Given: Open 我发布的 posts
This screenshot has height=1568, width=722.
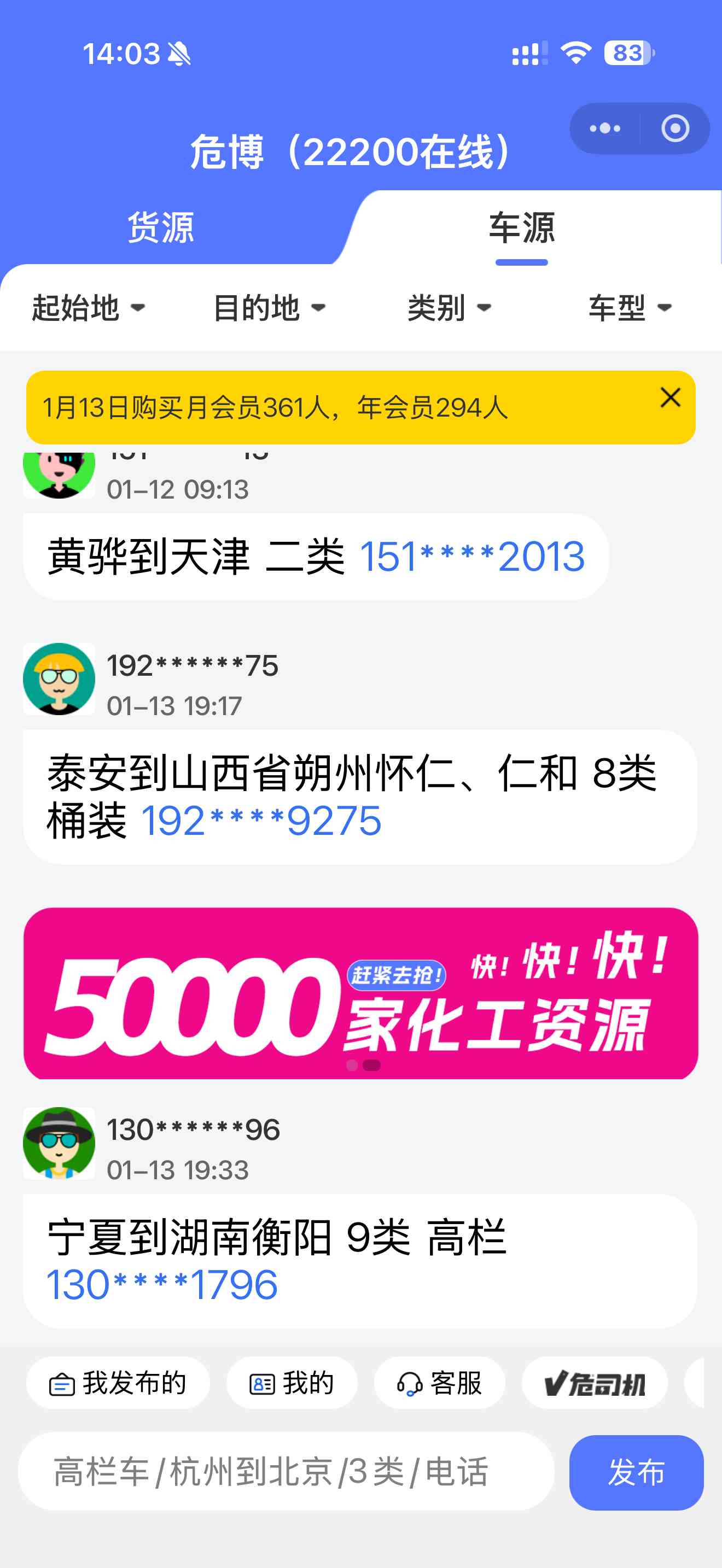Looking at the screenshot, I should (x=118, y=1383).
